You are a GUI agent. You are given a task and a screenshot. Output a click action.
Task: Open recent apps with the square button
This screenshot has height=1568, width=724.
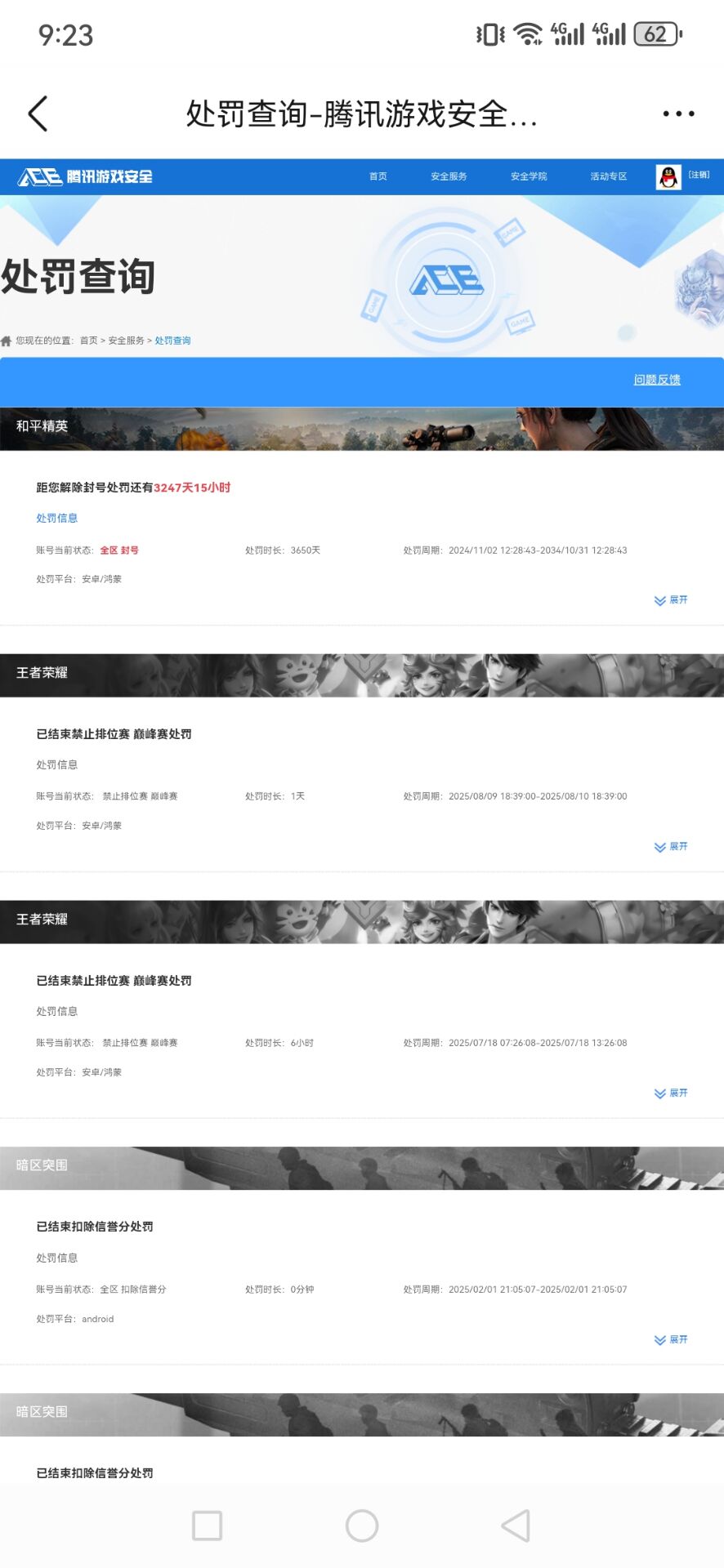tap(207, 1526)
